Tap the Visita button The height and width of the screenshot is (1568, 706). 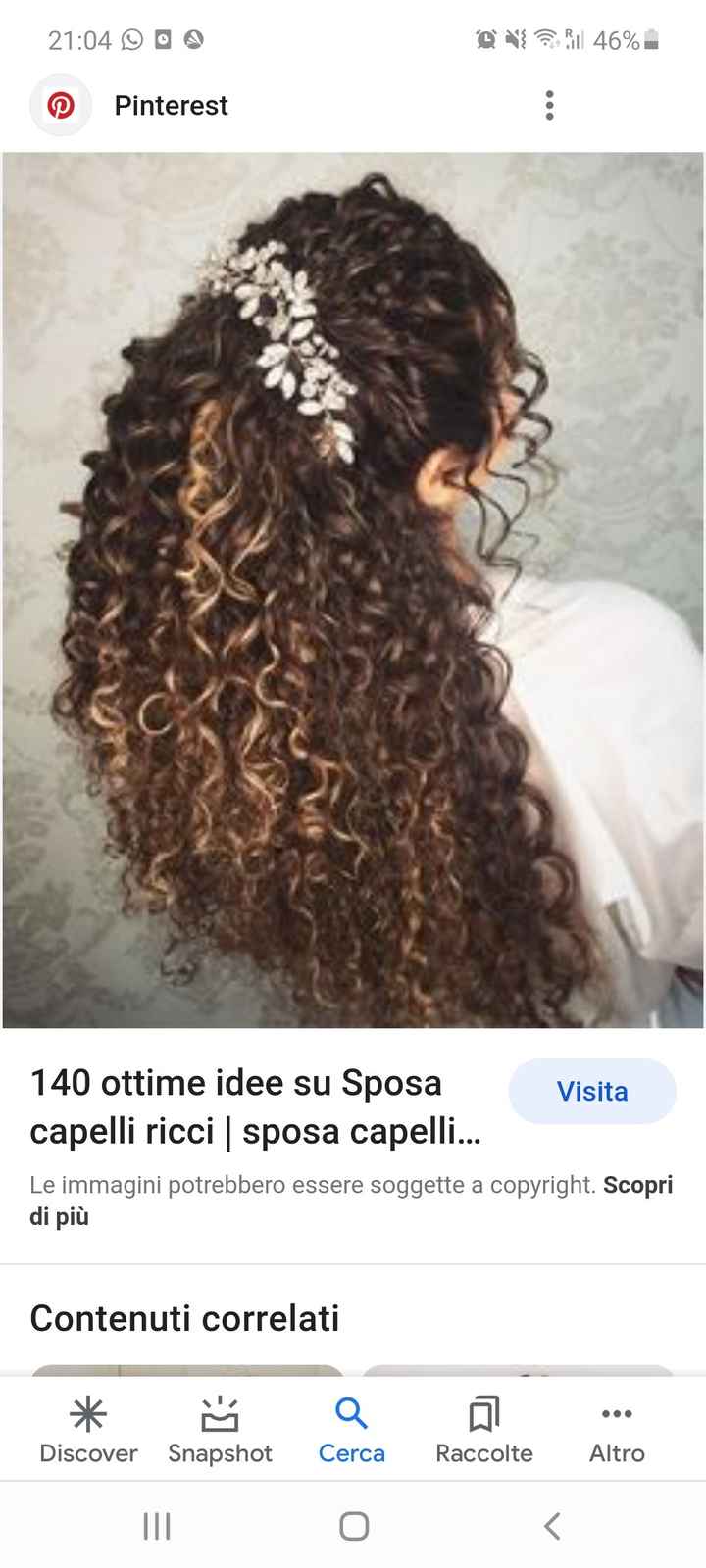pyautogui.click(x=592, y=1091)
